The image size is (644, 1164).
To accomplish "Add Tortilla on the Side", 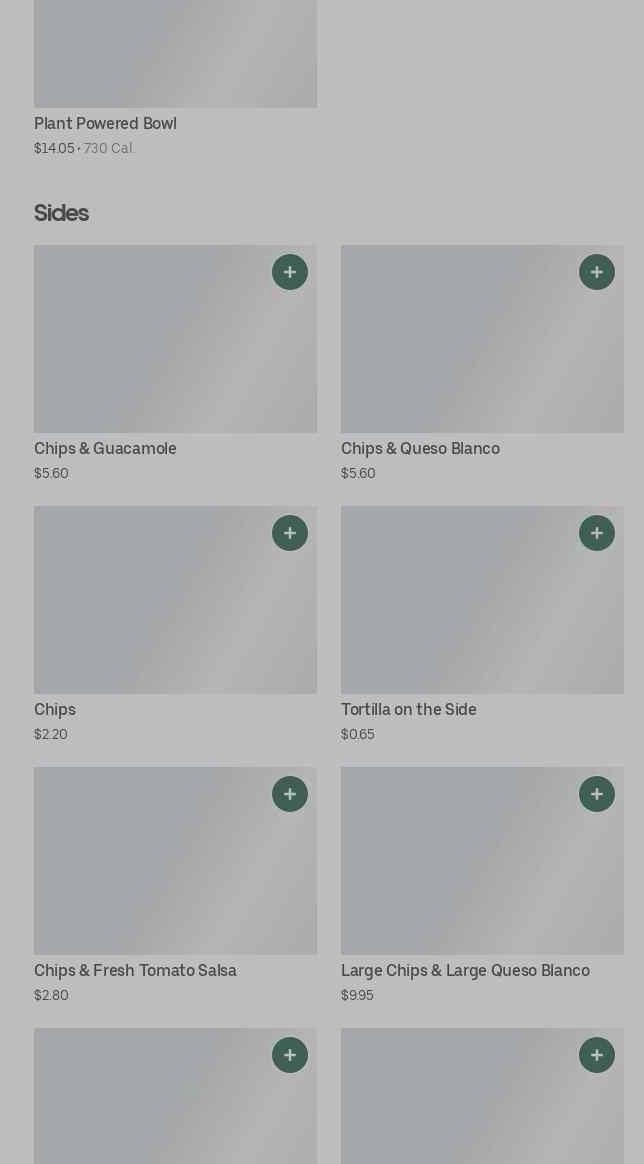I will [597, 533].
